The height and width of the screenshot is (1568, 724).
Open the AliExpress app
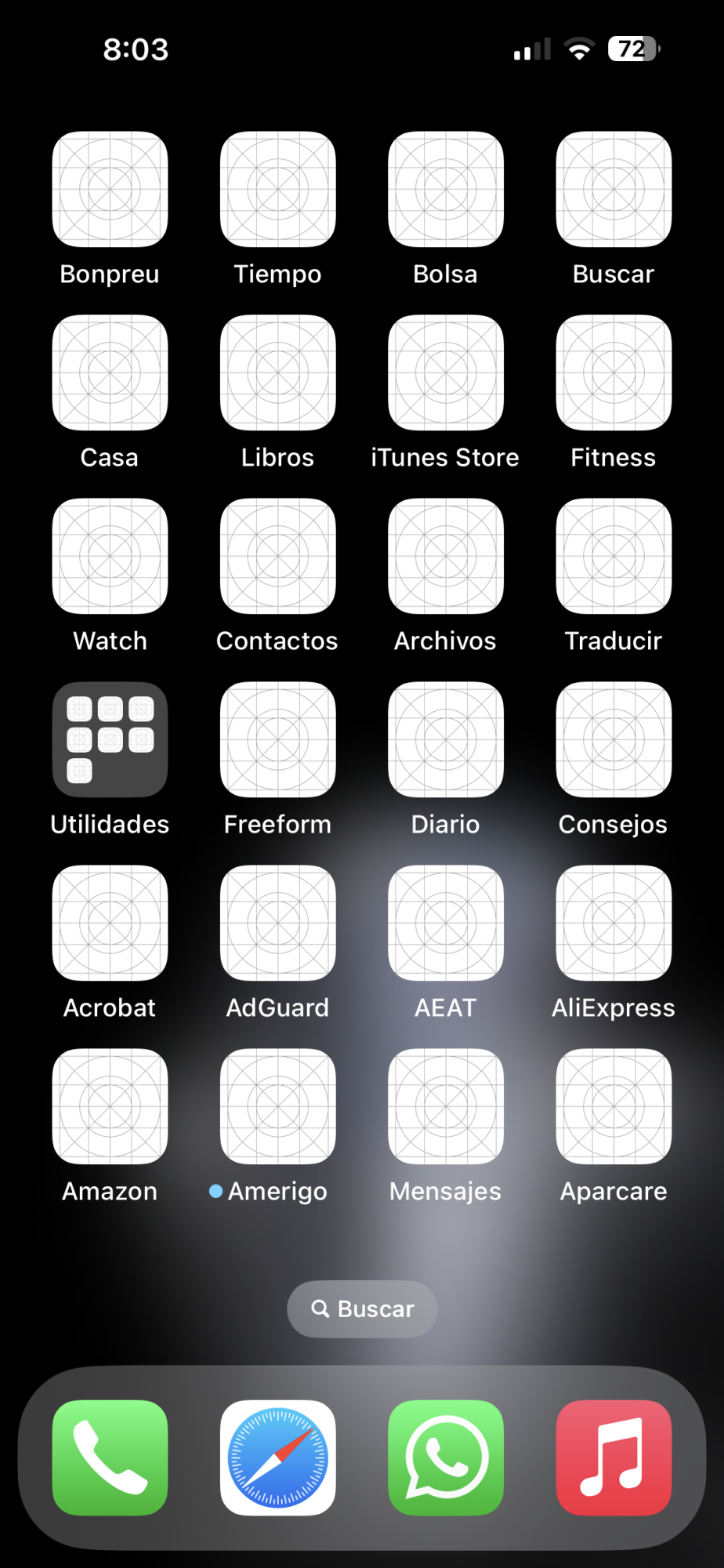pos(614,923)
